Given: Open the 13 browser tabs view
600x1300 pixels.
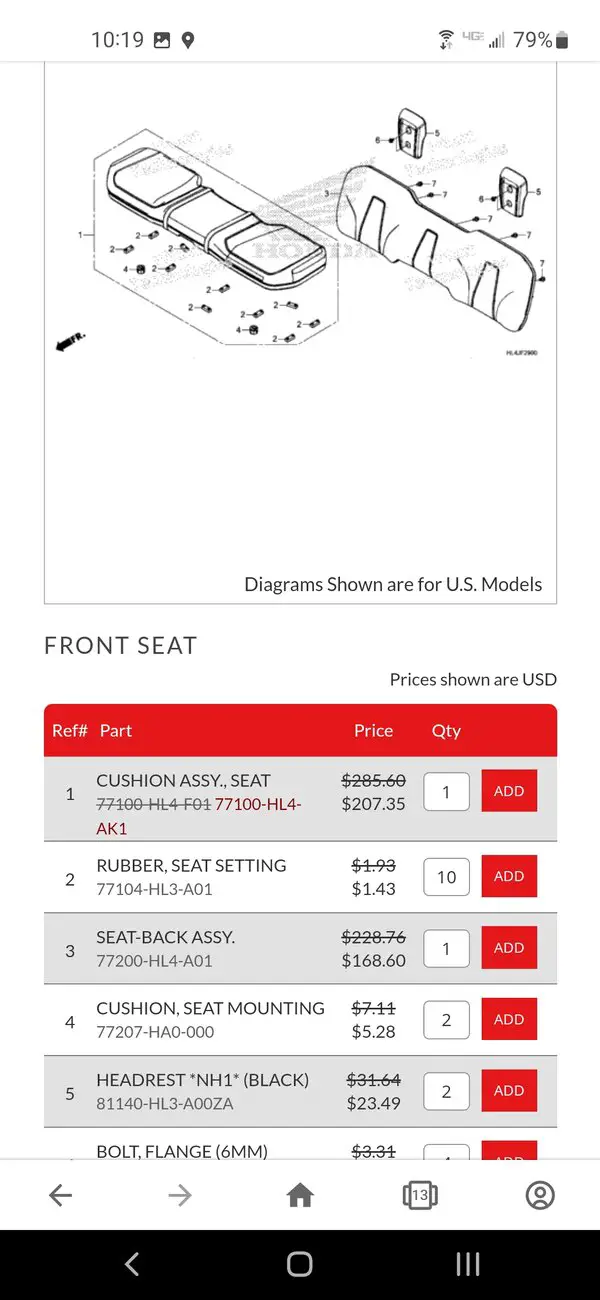Looking at the screenshot, I should pos(420,1195).
